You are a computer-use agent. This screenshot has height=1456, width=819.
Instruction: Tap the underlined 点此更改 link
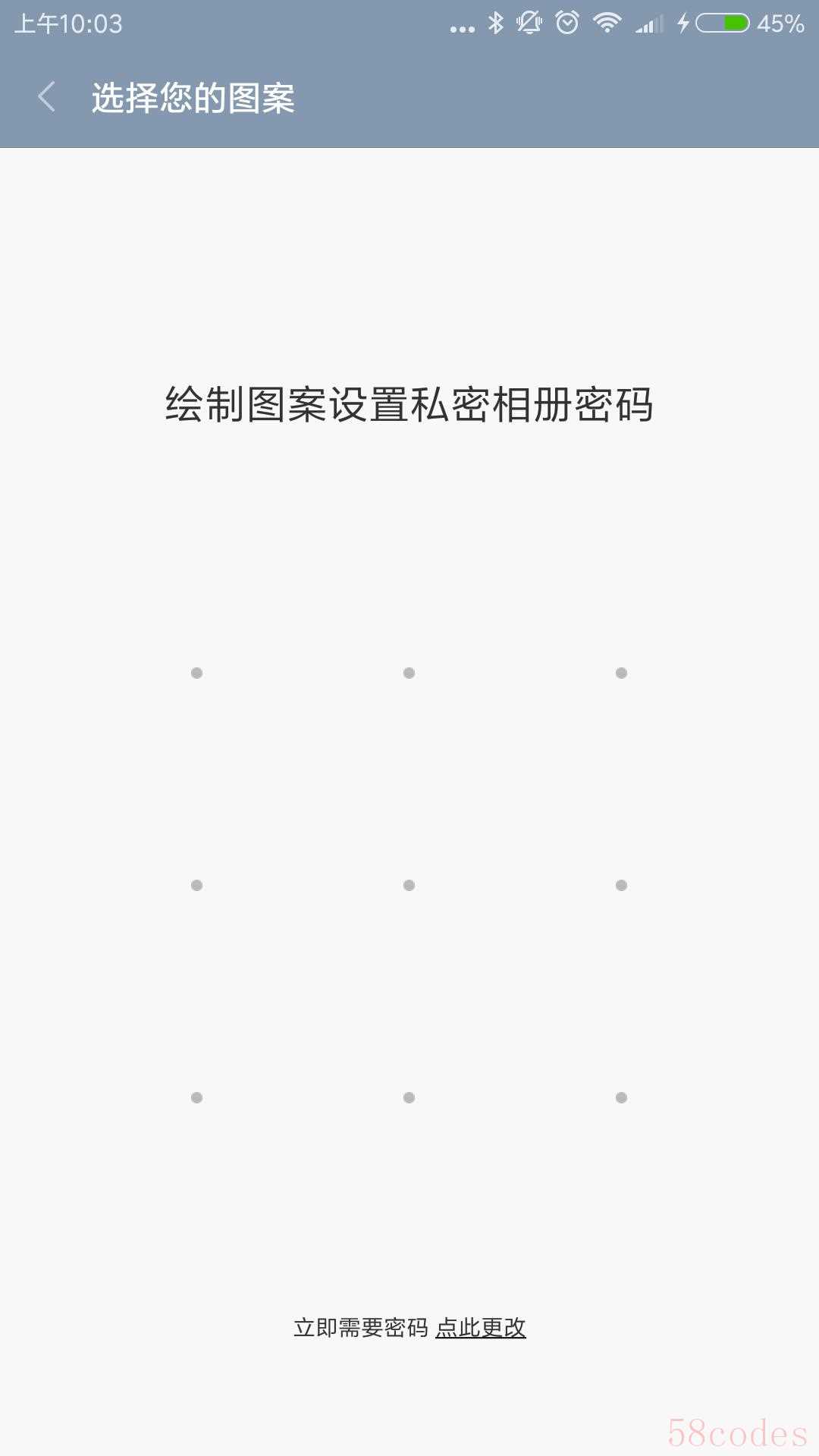click(481, 1327)
